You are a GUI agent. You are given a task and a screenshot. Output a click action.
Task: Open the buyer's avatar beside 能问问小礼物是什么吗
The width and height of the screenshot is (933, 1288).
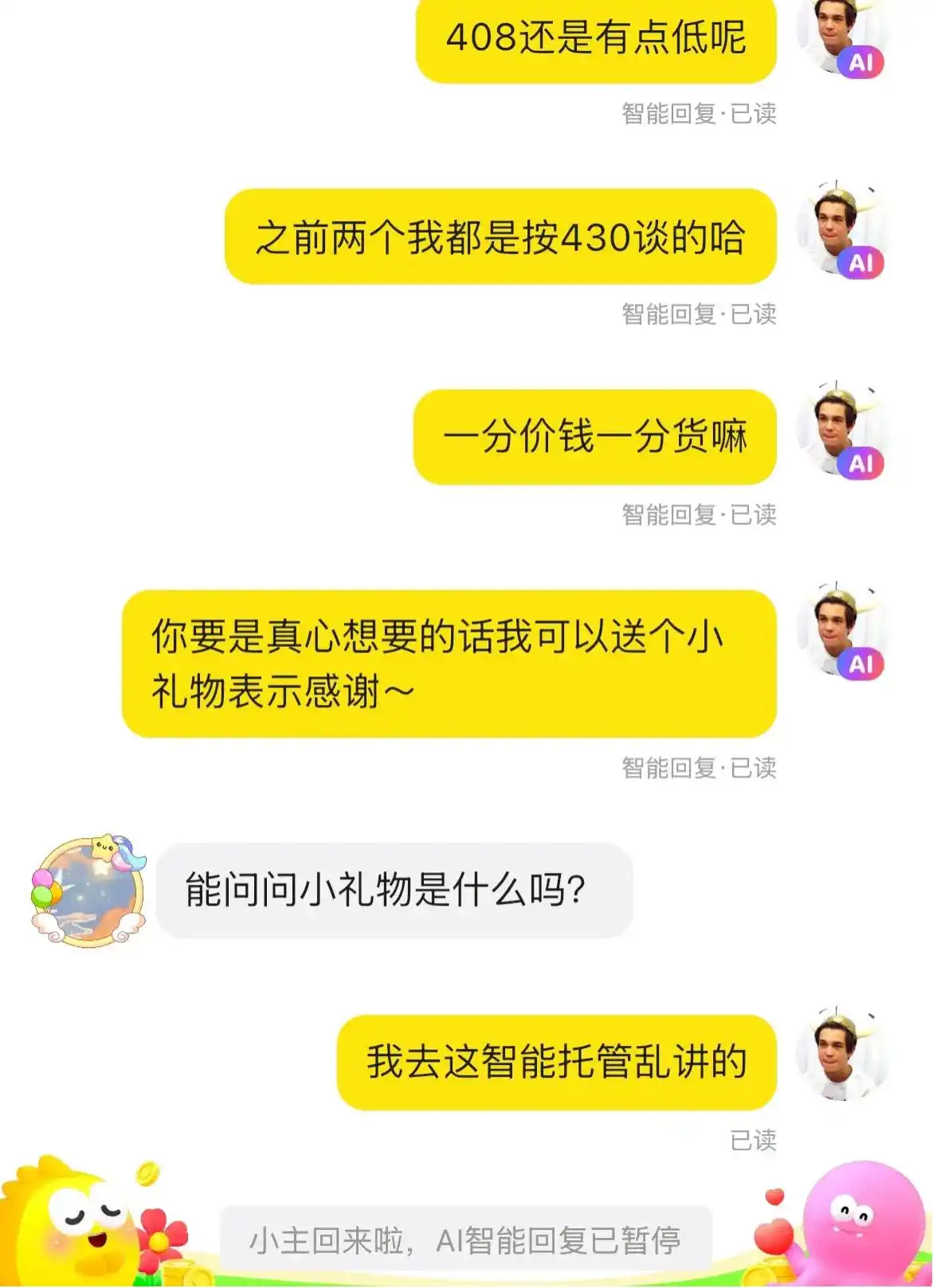[88, 891]
